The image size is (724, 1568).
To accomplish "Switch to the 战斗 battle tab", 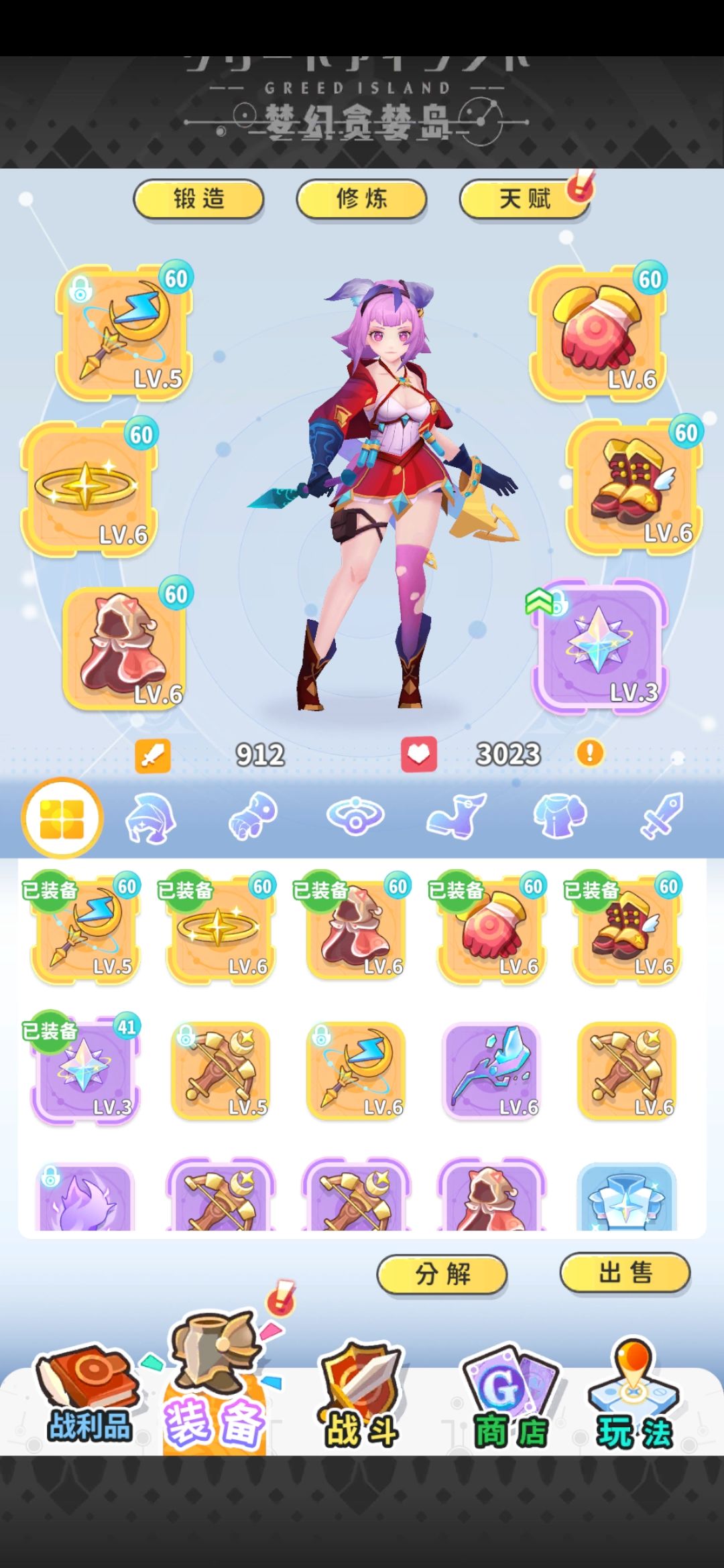I will pyautogui.click(x=362, y=1395).
